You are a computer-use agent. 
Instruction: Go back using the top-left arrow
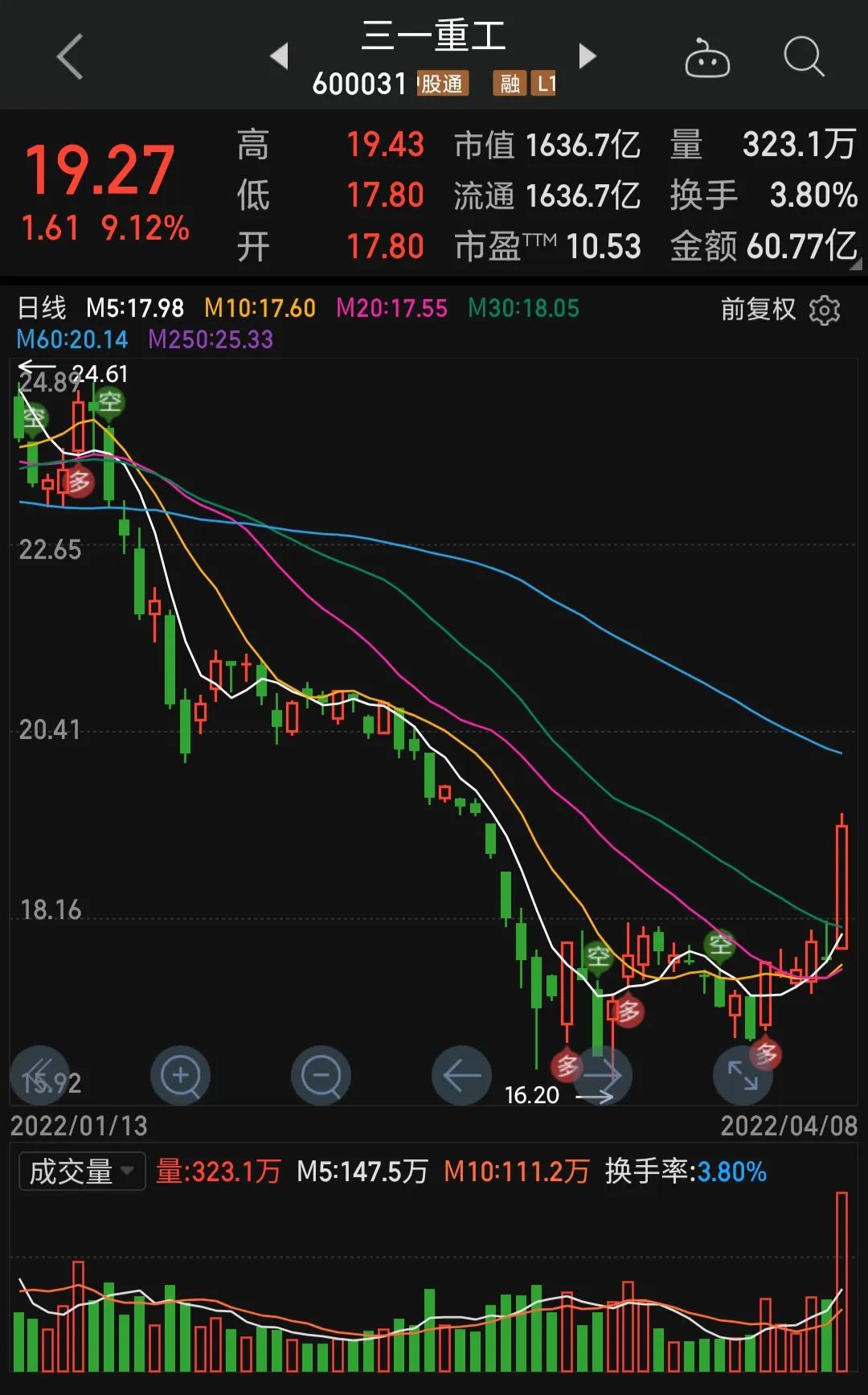[x=70, y=57]
